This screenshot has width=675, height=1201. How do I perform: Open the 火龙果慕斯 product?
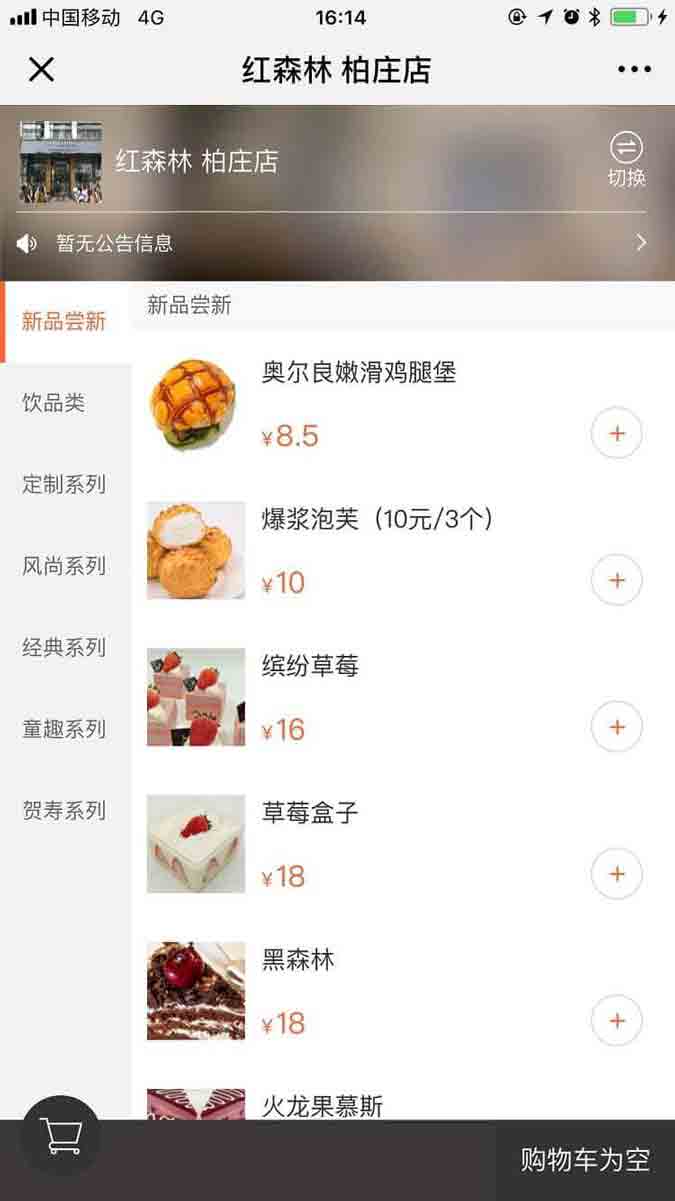(x=322, y=1106)
